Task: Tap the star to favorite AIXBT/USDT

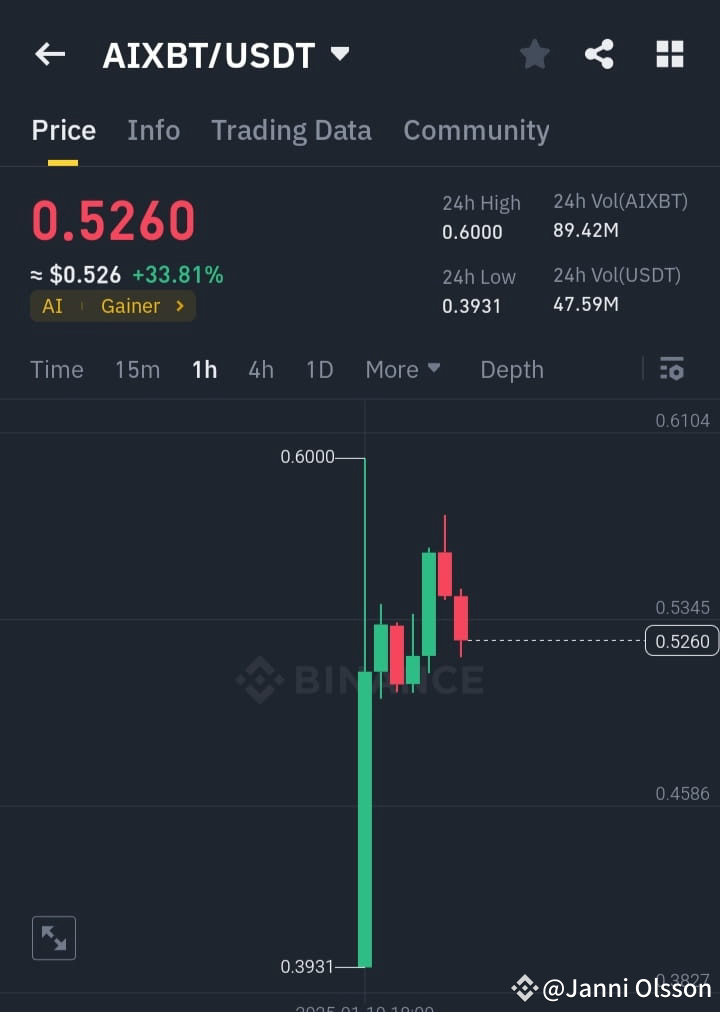Action: point(534,54)
